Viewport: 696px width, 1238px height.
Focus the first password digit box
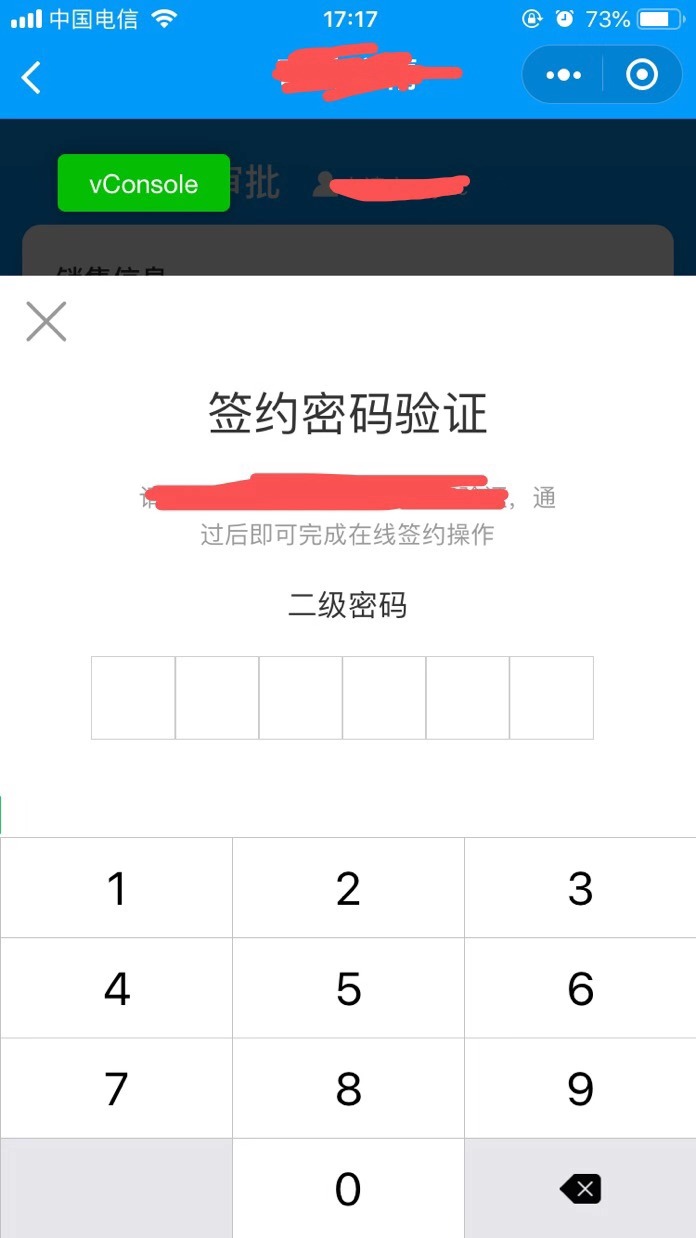tap(133, 698)
